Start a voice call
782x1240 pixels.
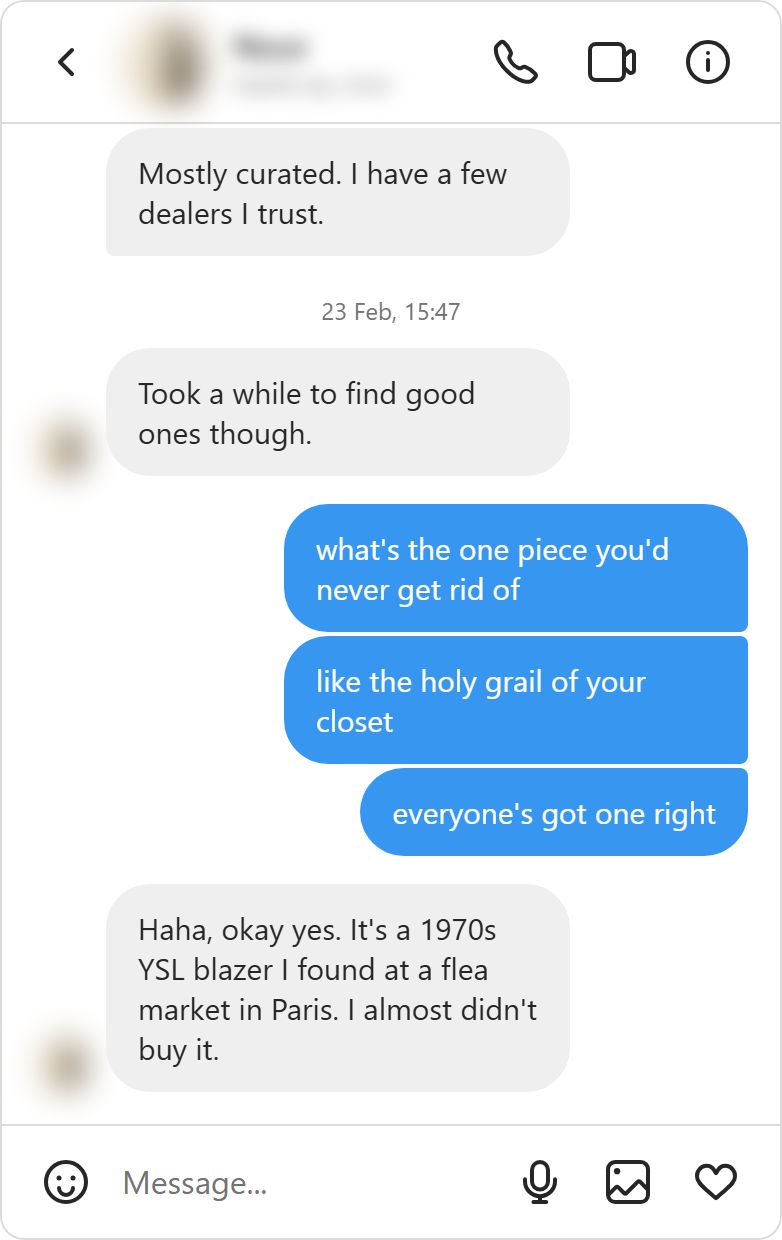[x=516, y=63]
